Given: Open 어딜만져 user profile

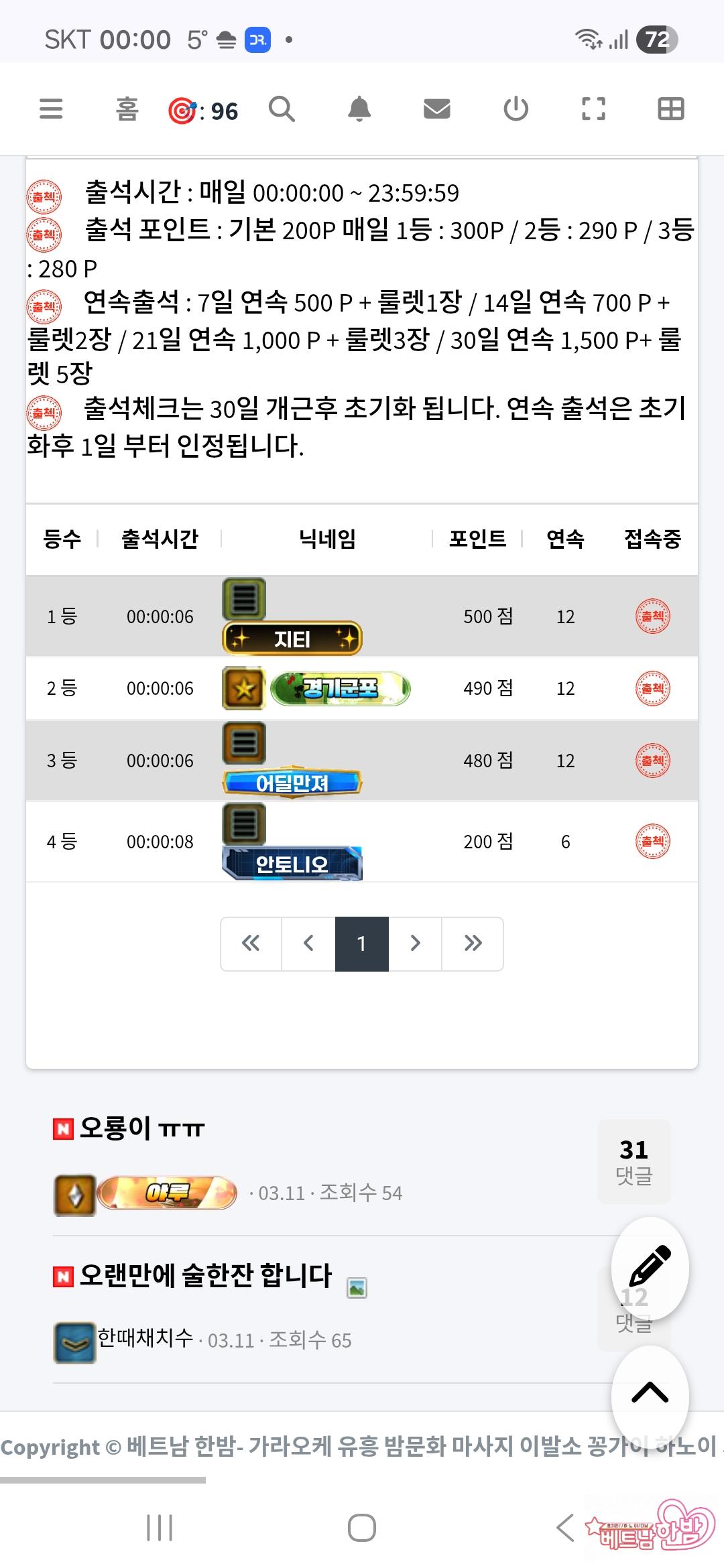Looking at the screenshot, I should coord(292,783).
